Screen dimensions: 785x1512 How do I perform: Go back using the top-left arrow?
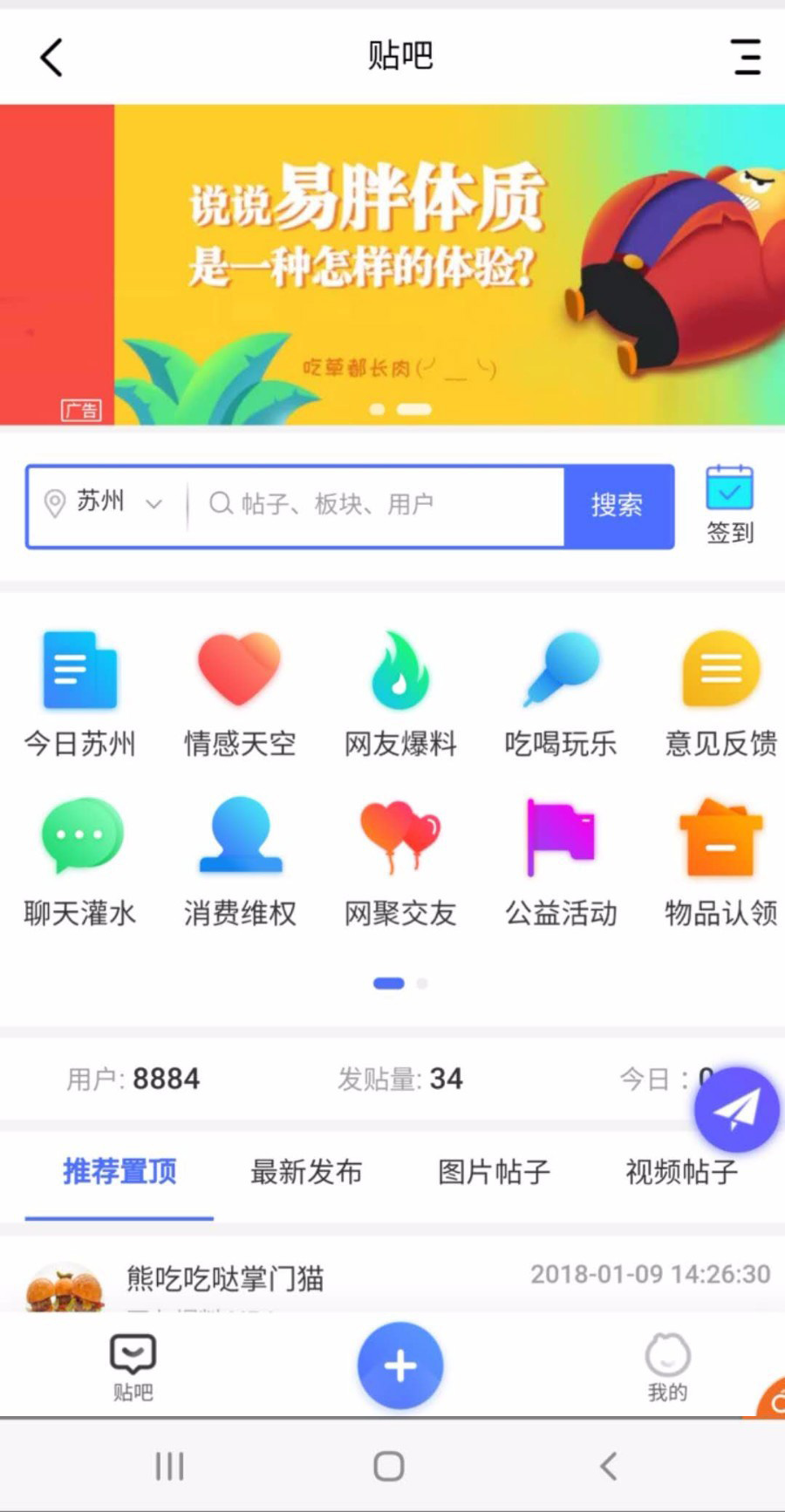(52, 58)
